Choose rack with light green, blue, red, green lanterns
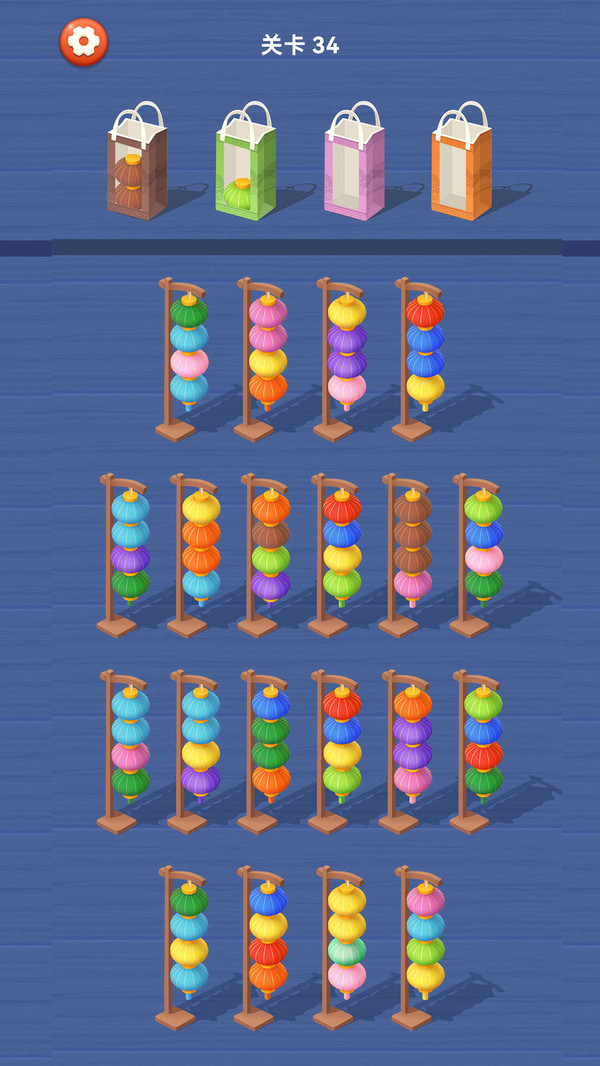The image size is (600, 1066). [478, 751]
